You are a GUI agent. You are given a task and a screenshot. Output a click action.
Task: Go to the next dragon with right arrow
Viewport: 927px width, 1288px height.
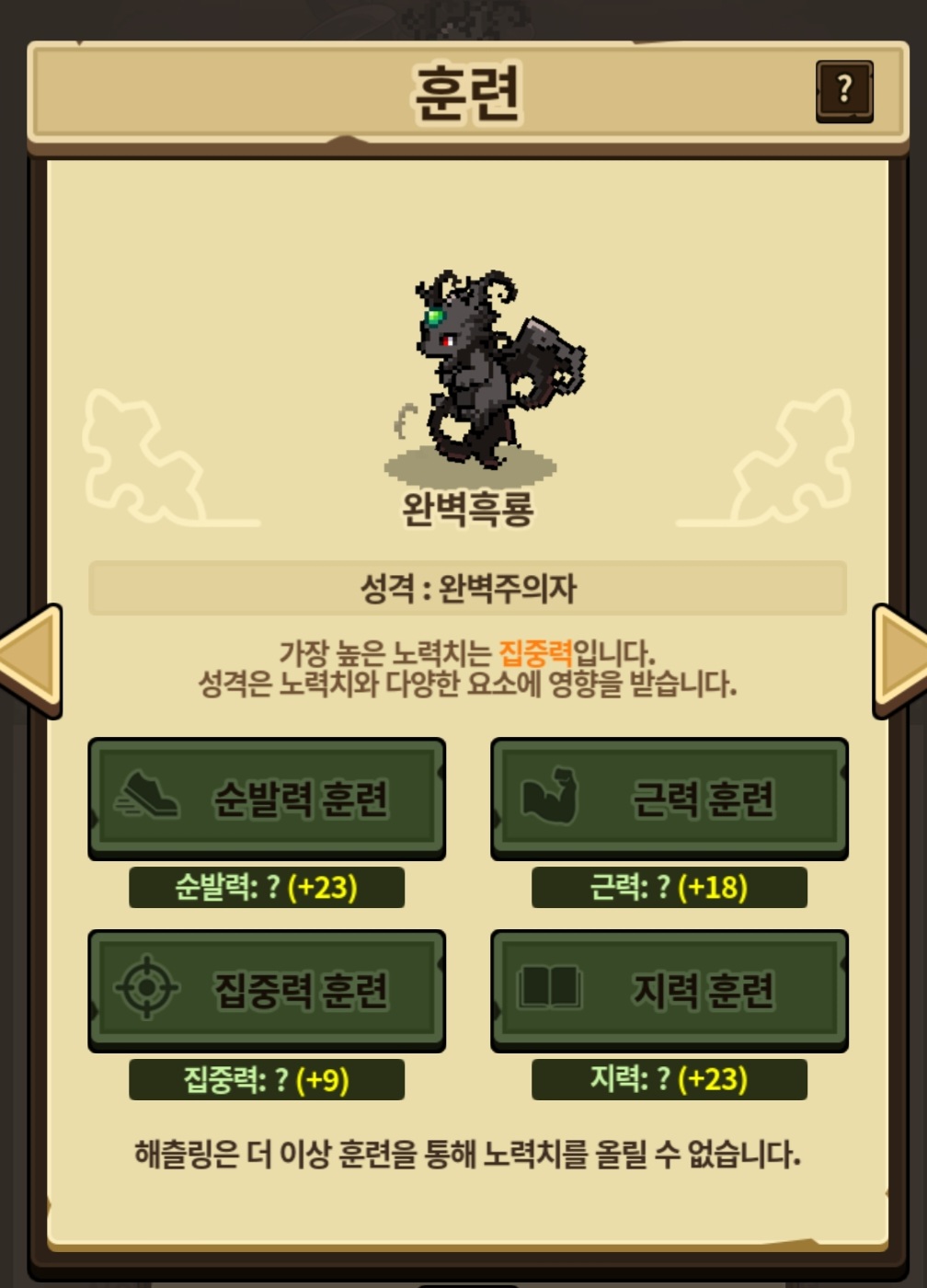click(x=899, y=661)
